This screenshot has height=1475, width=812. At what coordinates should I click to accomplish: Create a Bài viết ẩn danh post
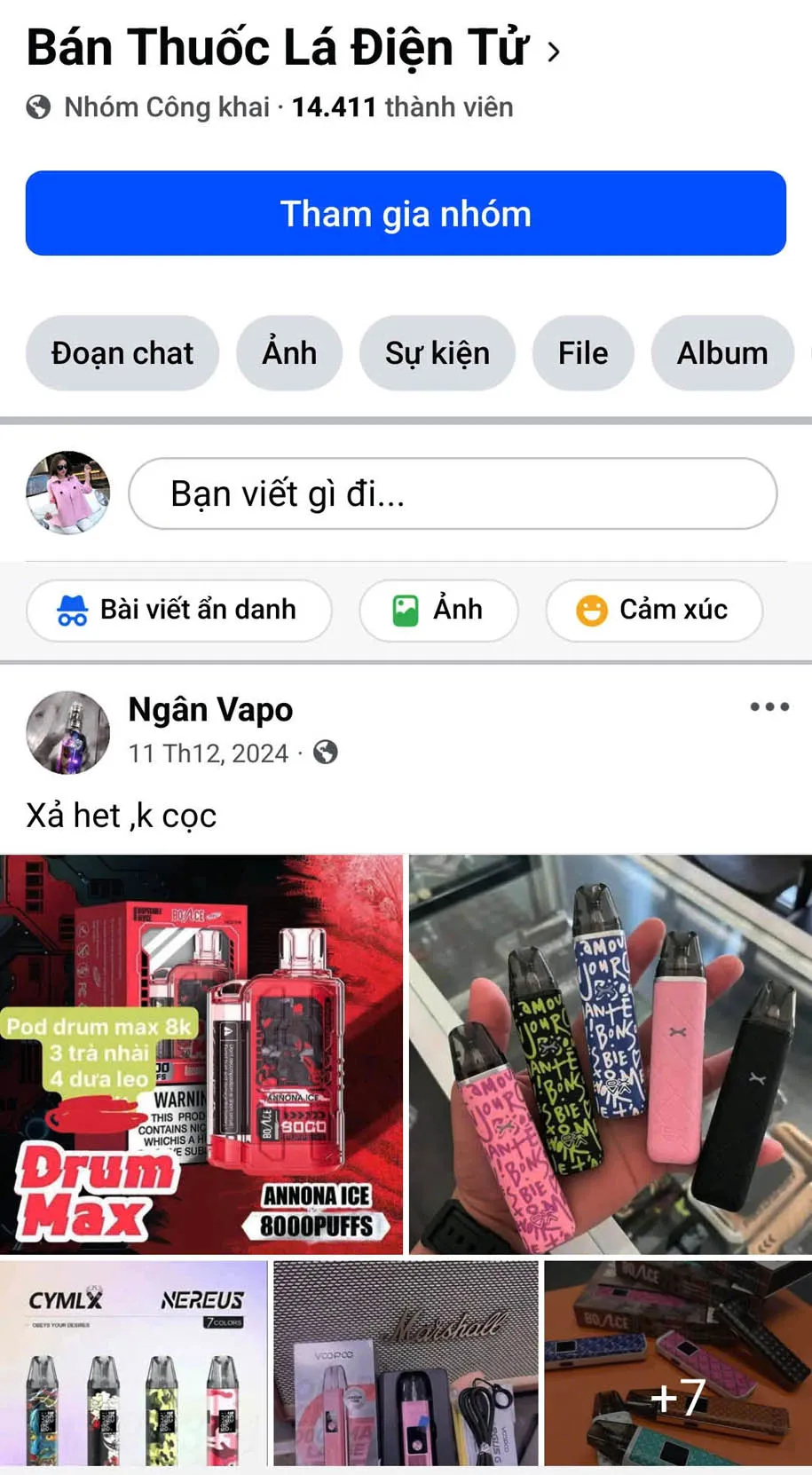pyautogui.click(x=179, y=611)
